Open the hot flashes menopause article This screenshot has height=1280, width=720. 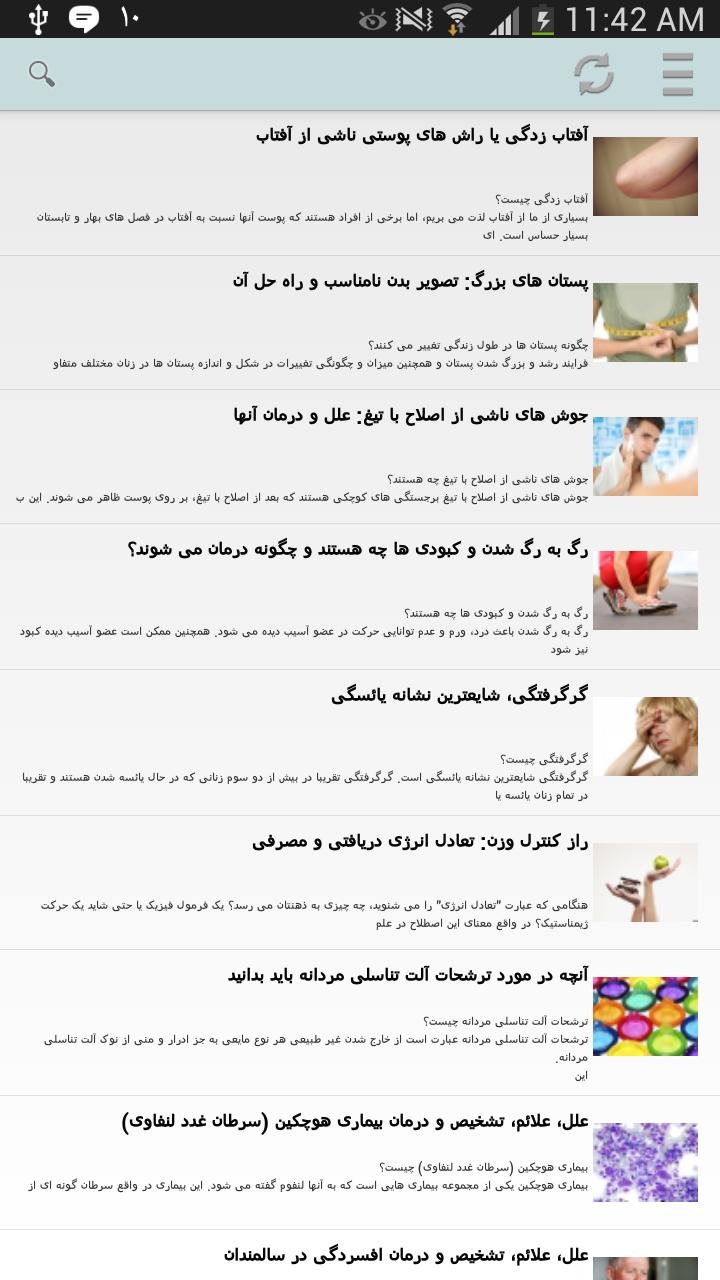459,695
